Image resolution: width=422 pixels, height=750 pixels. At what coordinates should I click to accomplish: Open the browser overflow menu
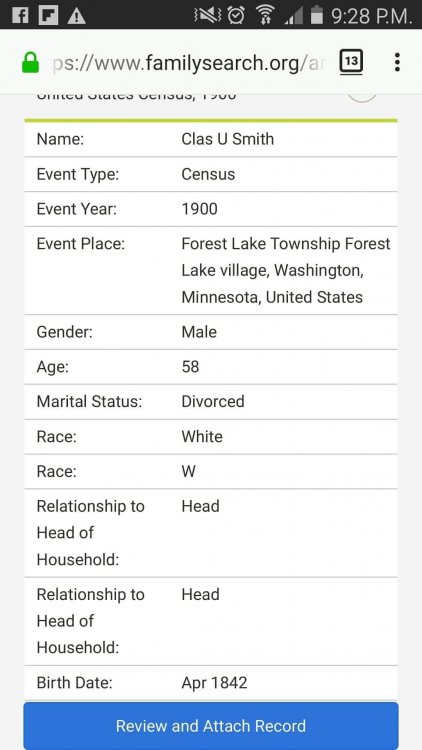pyautogui.click(x=397, y=62)
